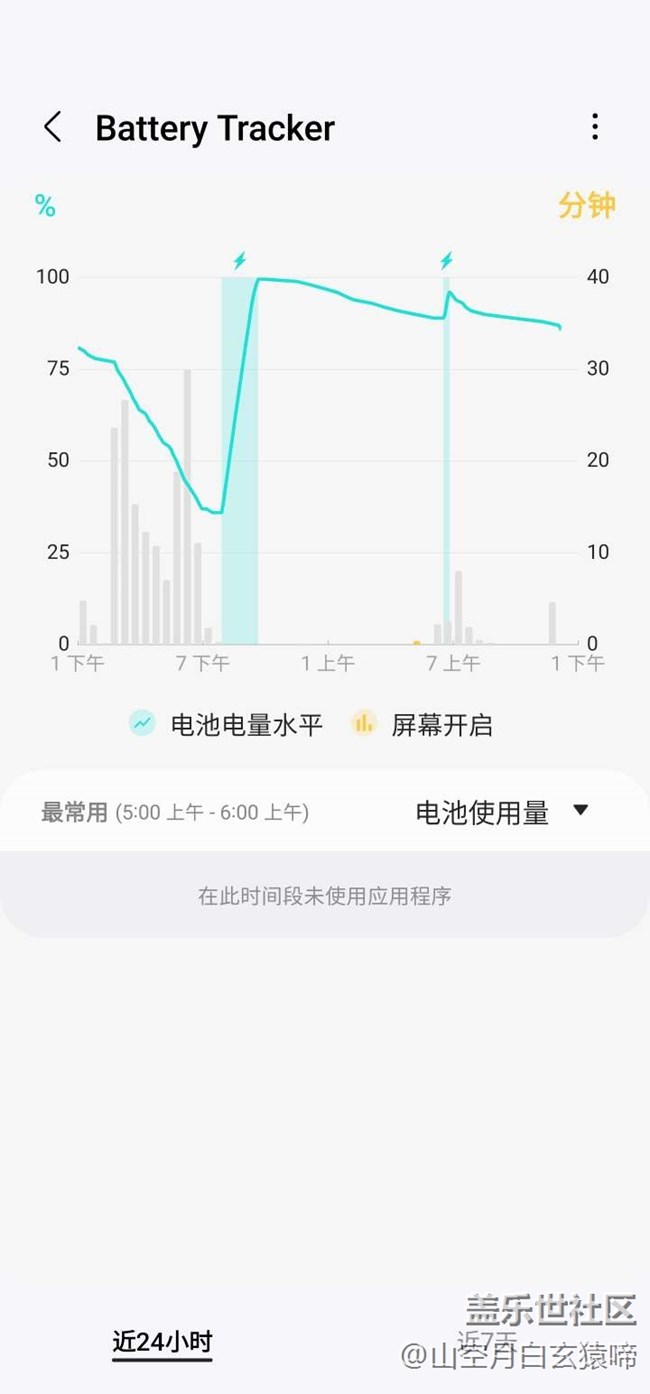The image size is (650, 1394).
Task: Go back from Battery Tracker
Action: point(53,128)
